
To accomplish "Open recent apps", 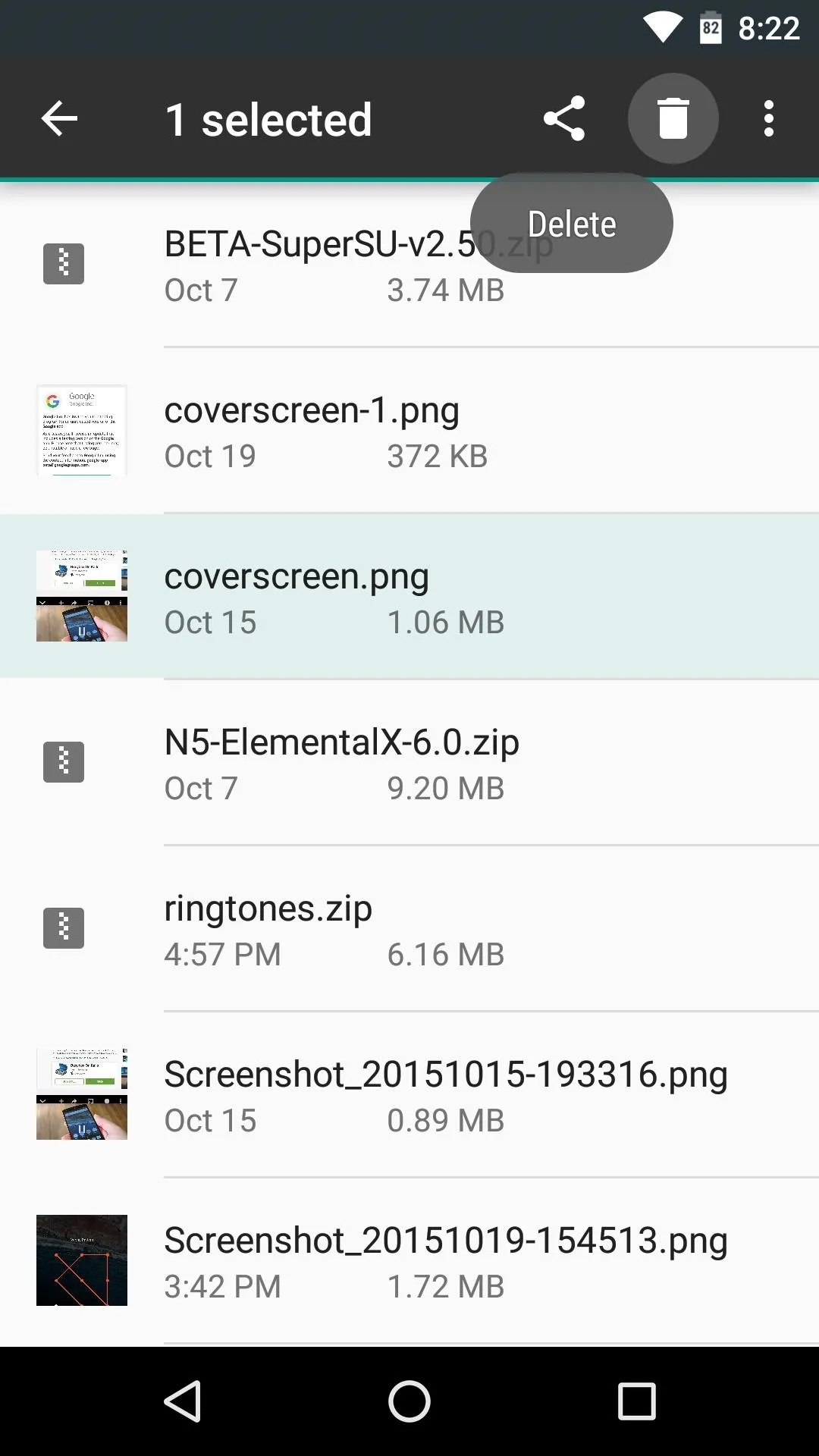I will pyautogui.click(x=636, y=1401).
